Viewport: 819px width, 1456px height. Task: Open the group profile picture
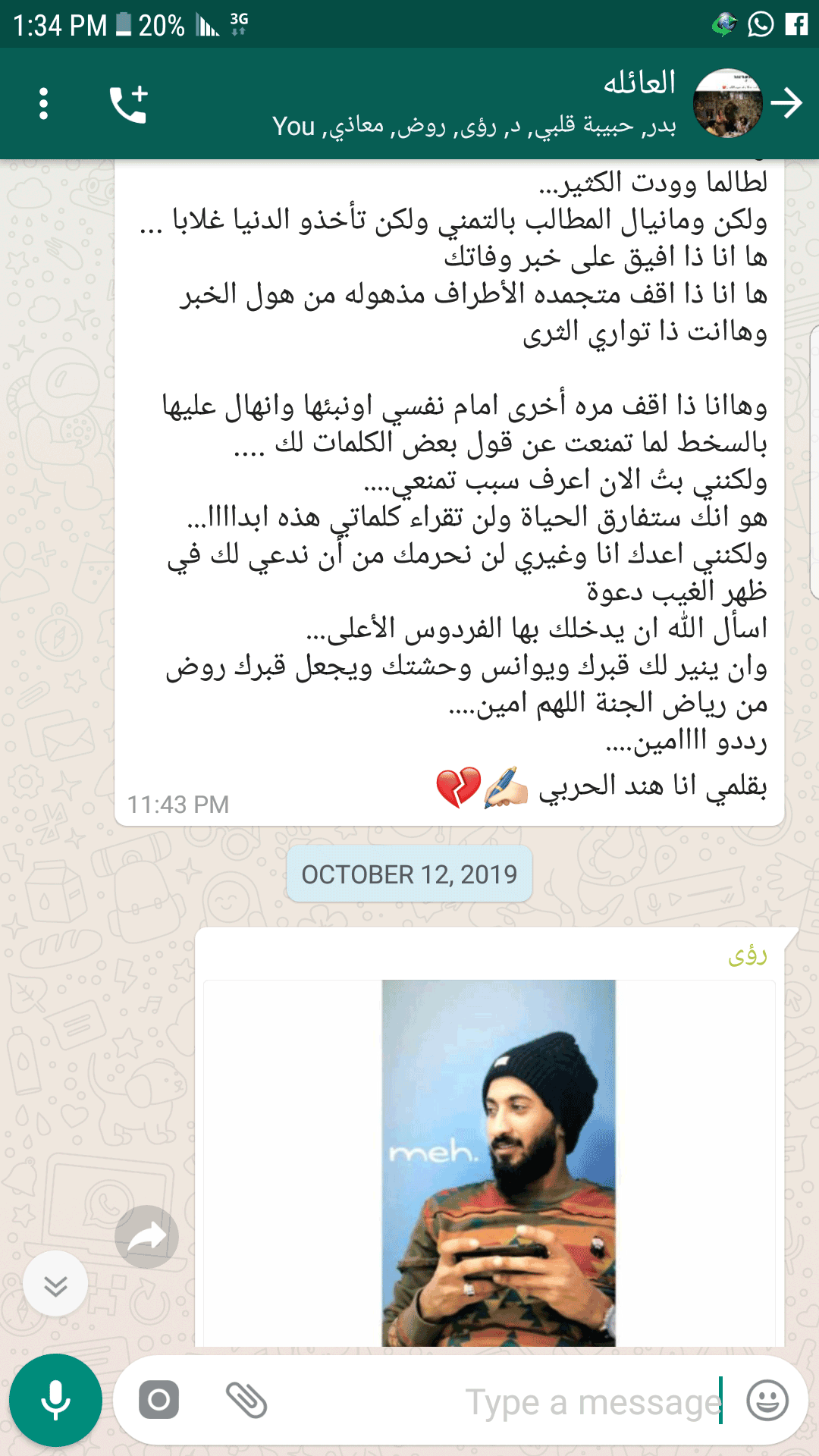tap(728, 103)
